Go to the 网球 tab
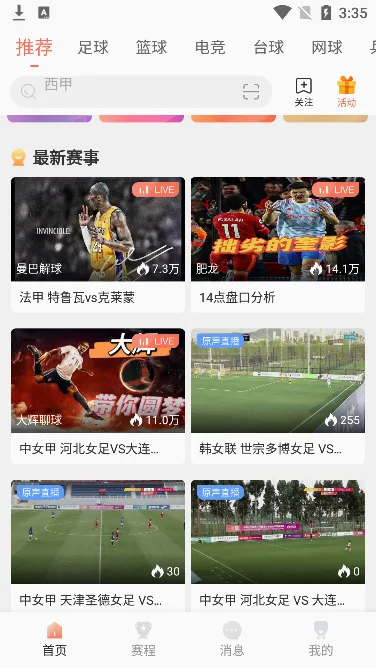376x668 pixels. [x=327, y=47]
